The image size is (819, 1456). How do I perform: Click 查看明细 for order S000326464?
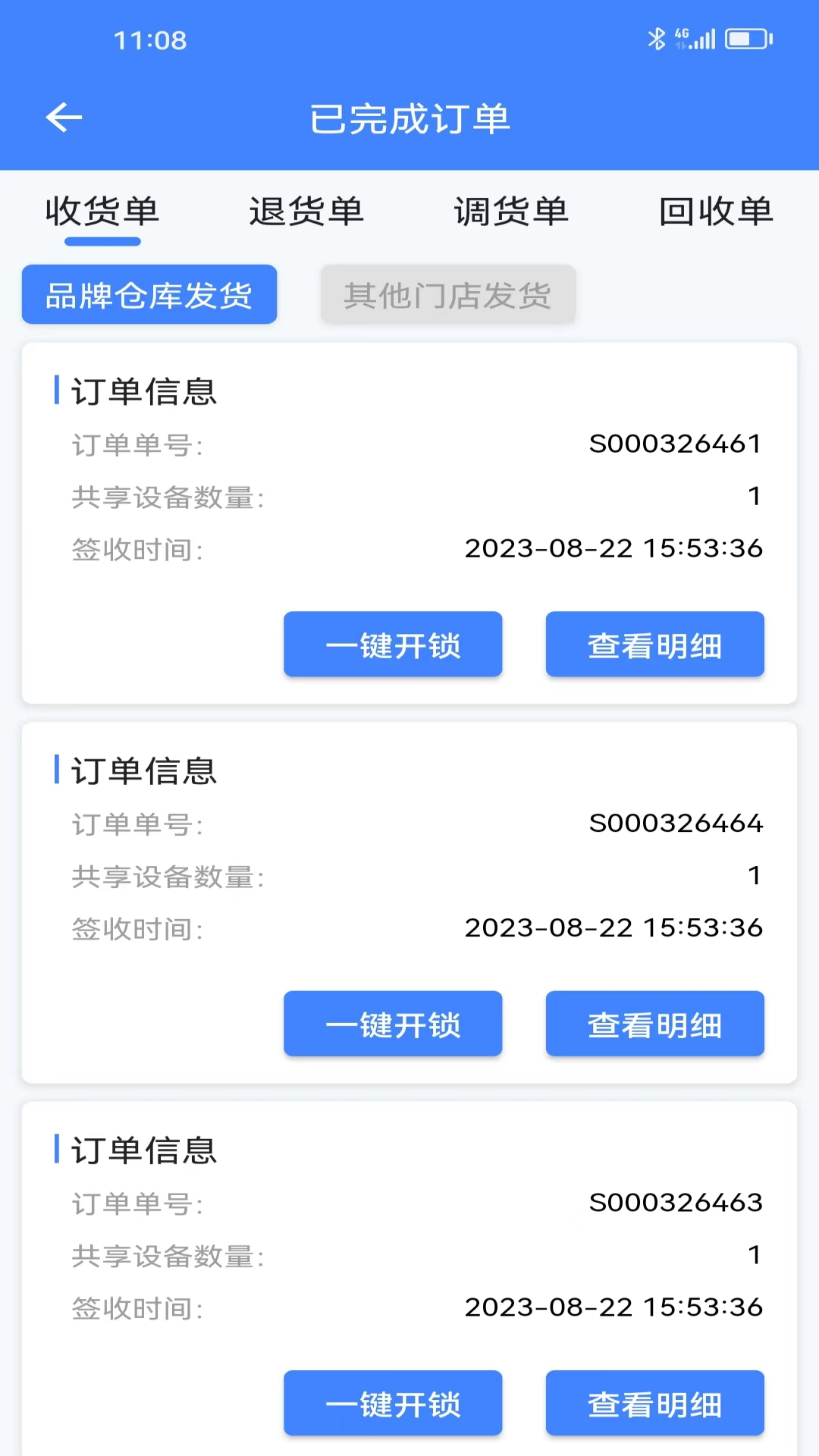(x=654, y=1023)
